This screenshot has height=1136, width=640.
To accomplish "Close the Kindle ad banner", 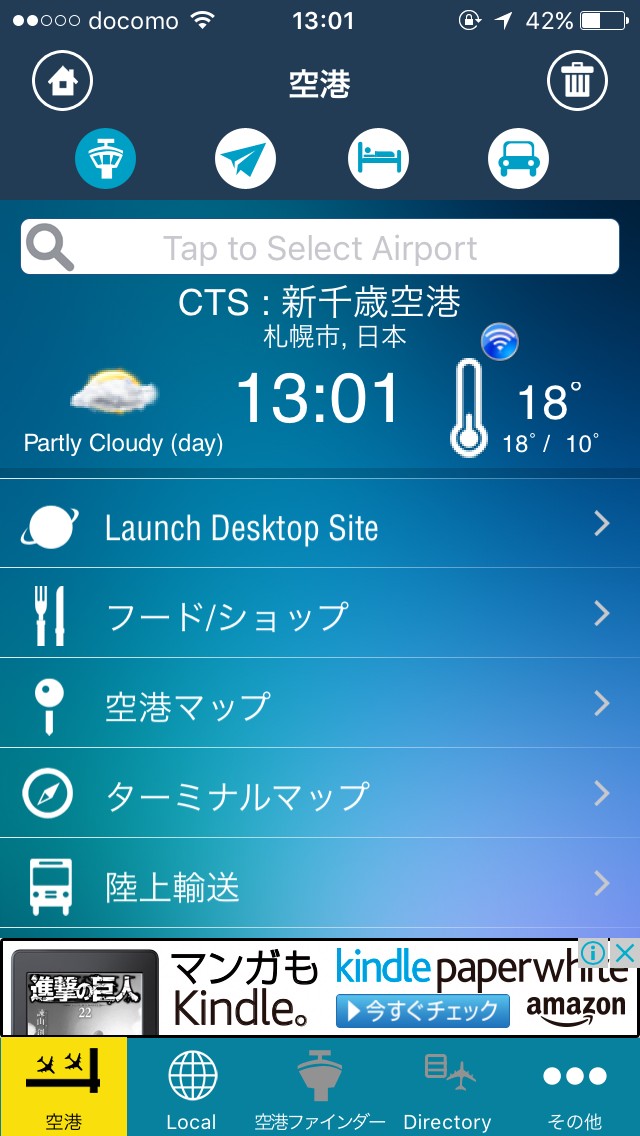I will [x=624, y=952].
